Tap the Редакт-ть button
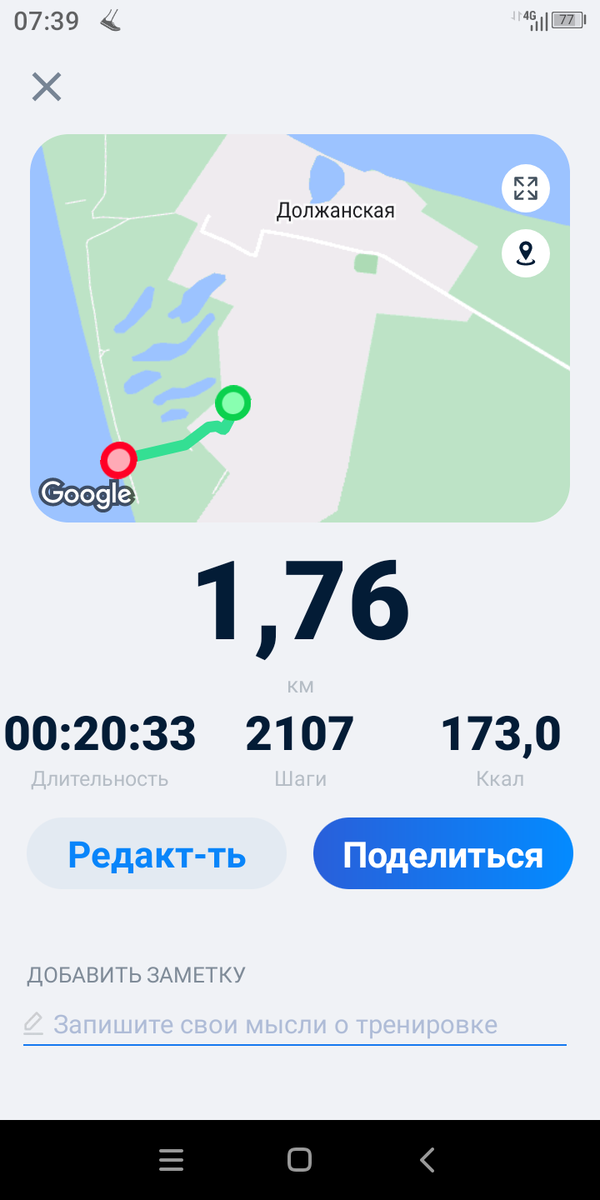This screenshot has width=600, height=1200. [x=157, y=854]
